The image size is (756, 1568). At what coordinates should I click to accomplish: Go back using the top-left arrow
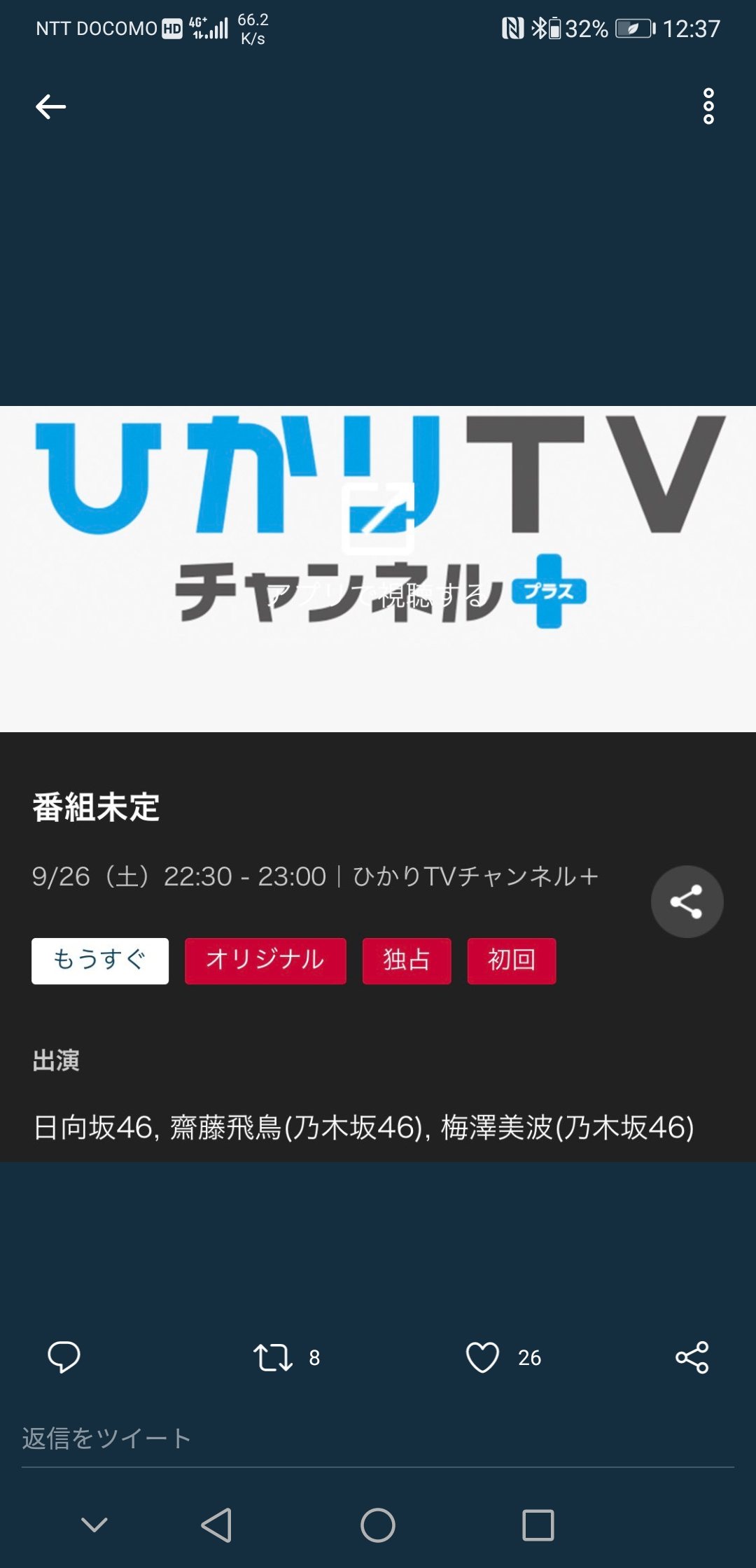50,107
